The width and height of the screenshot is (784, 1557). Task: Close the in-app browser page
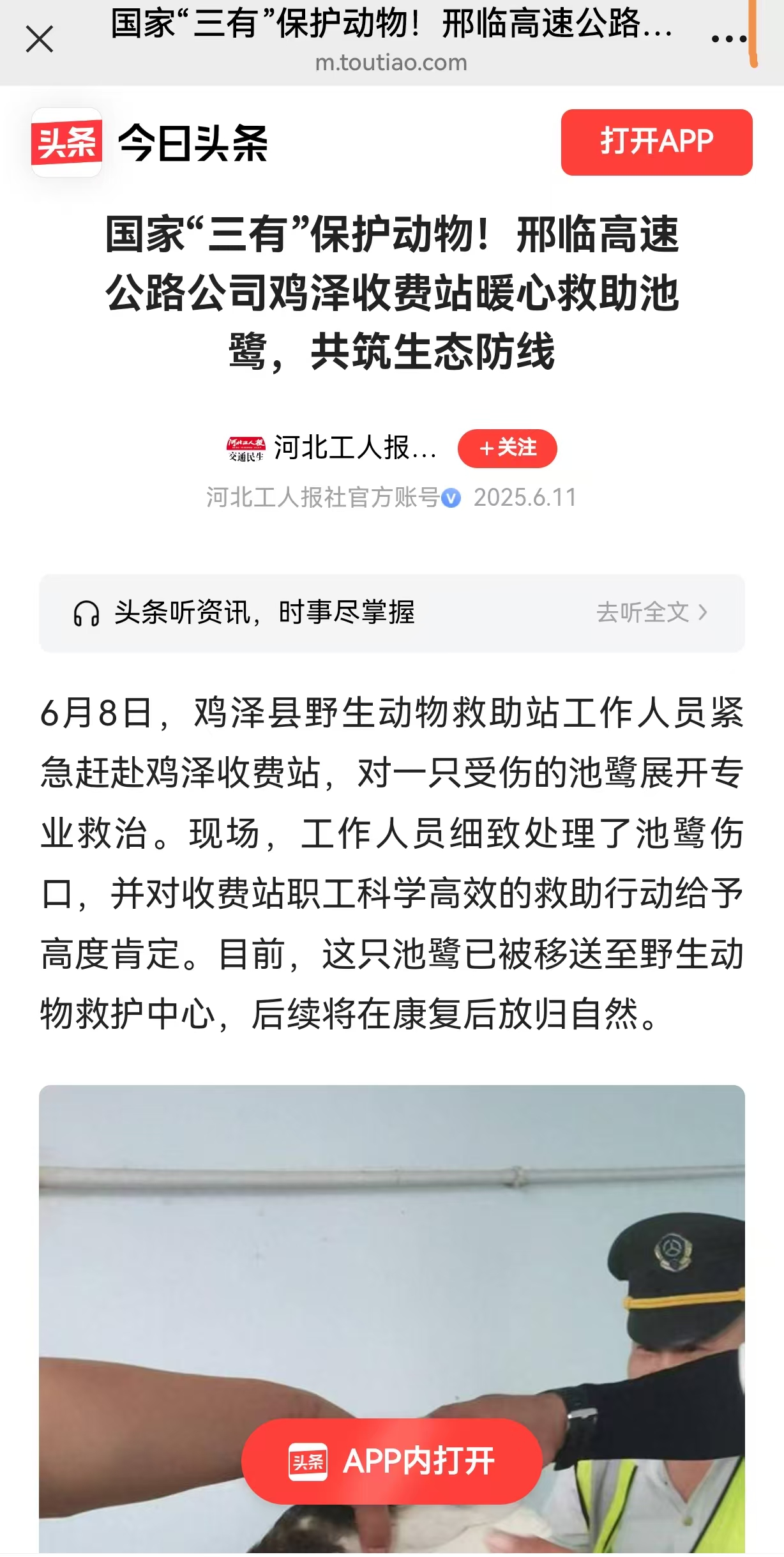pos(40,40)
